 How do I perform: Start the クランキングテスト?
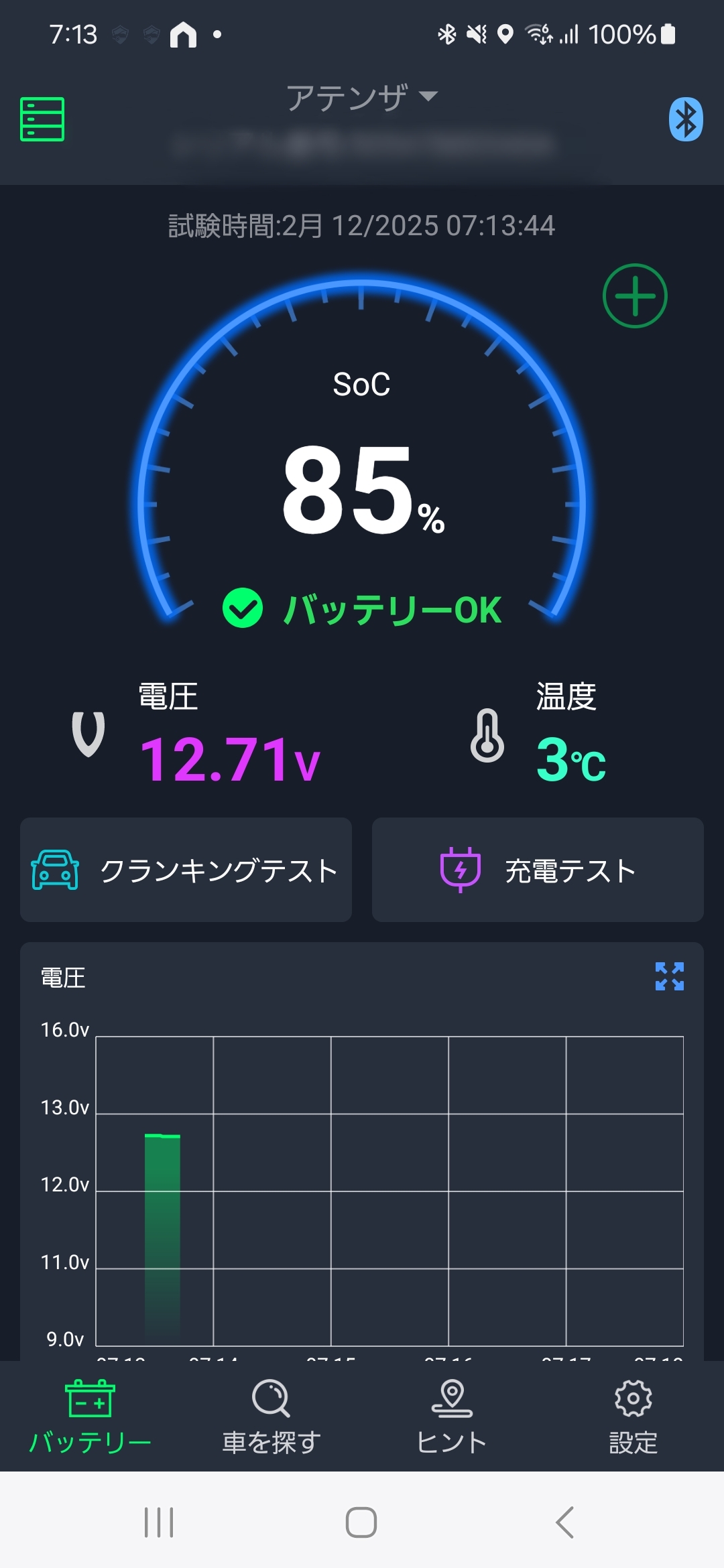[x=186, y=870]
